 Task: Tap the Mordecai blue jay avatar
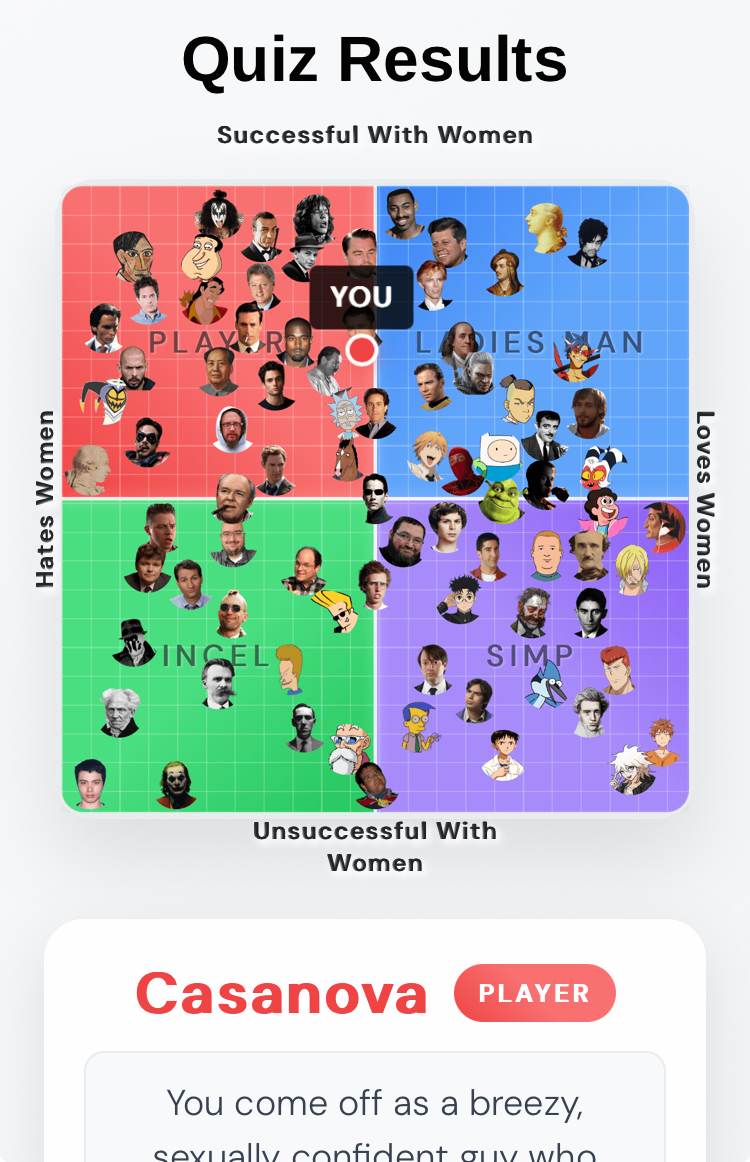[x=546, y=687]
